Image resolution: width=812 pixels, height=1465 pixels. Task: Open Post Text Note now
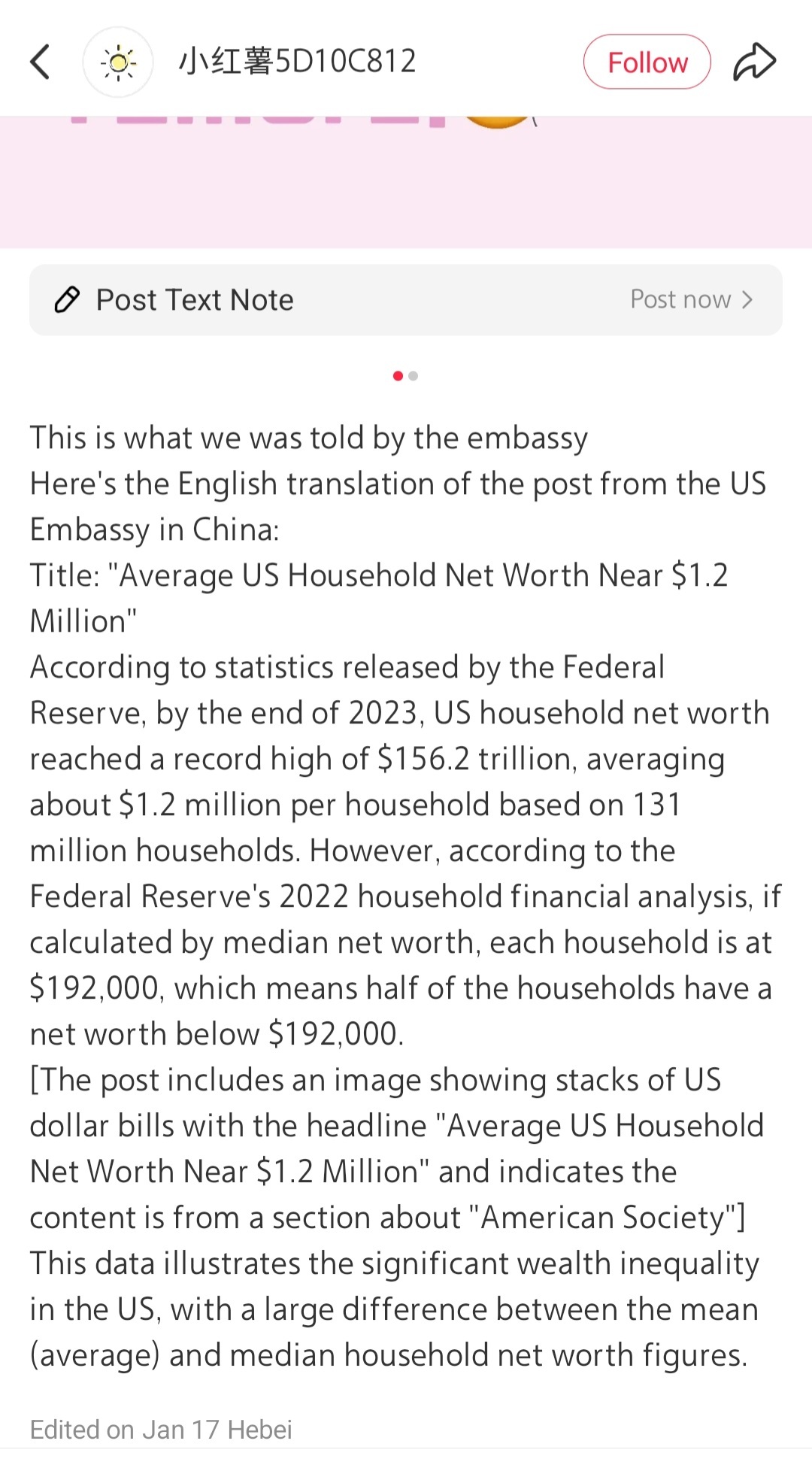406,299
